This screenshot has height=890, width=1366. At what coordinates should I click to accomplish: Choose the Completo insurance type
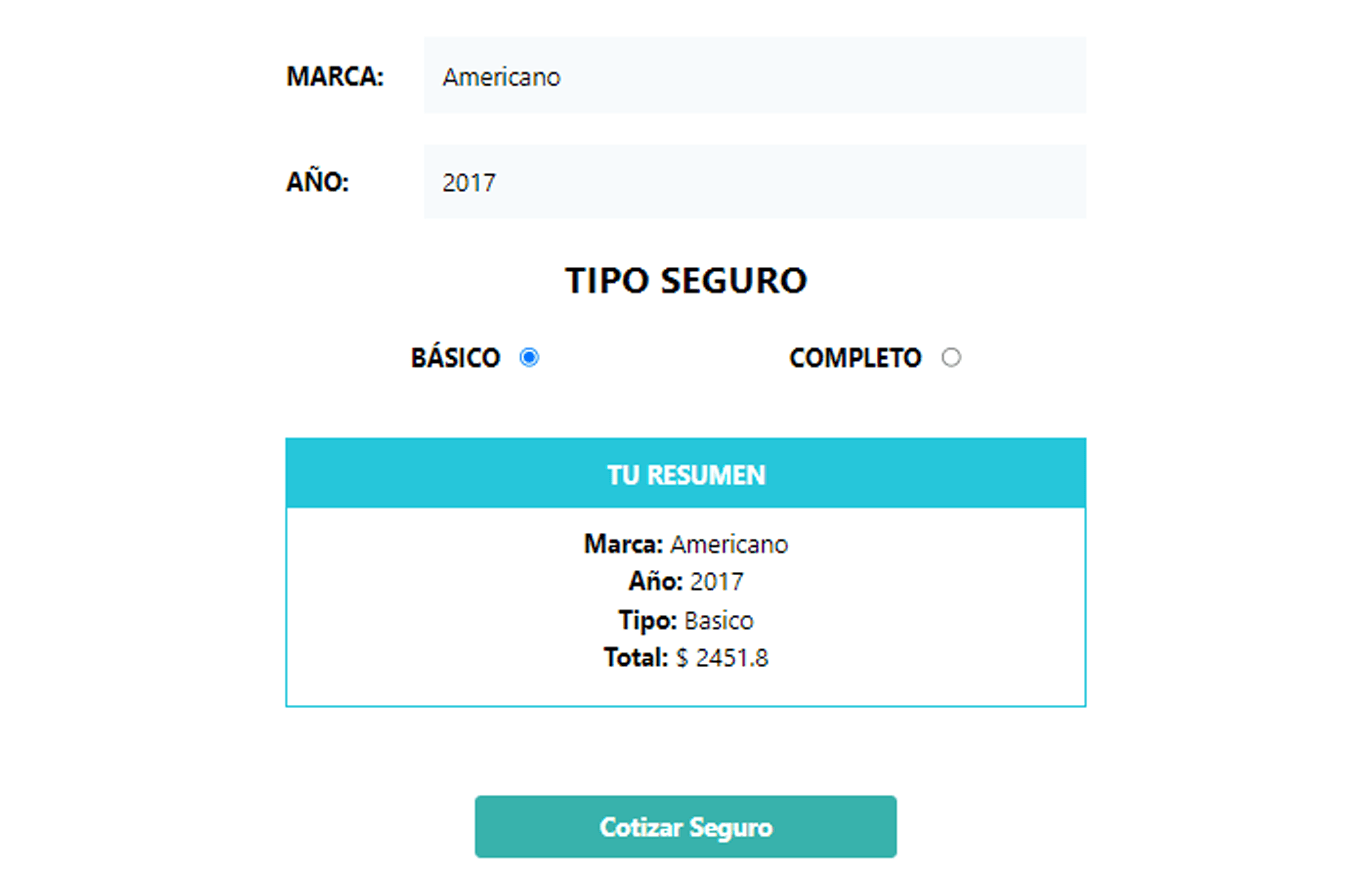951,358
